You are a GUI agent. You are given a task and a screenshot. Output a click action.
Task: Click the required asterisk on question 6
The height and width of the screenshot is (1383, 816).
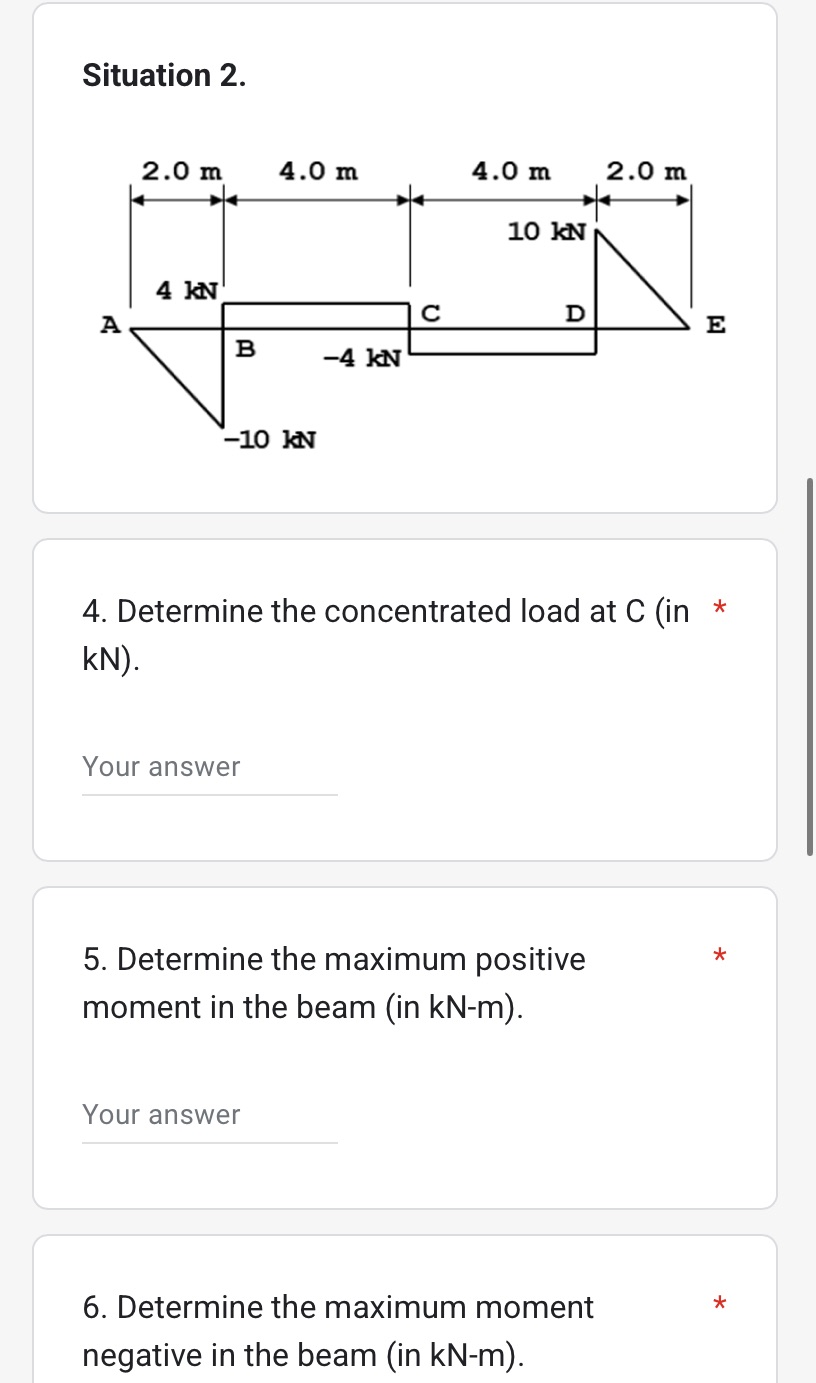coord(718,1303)
